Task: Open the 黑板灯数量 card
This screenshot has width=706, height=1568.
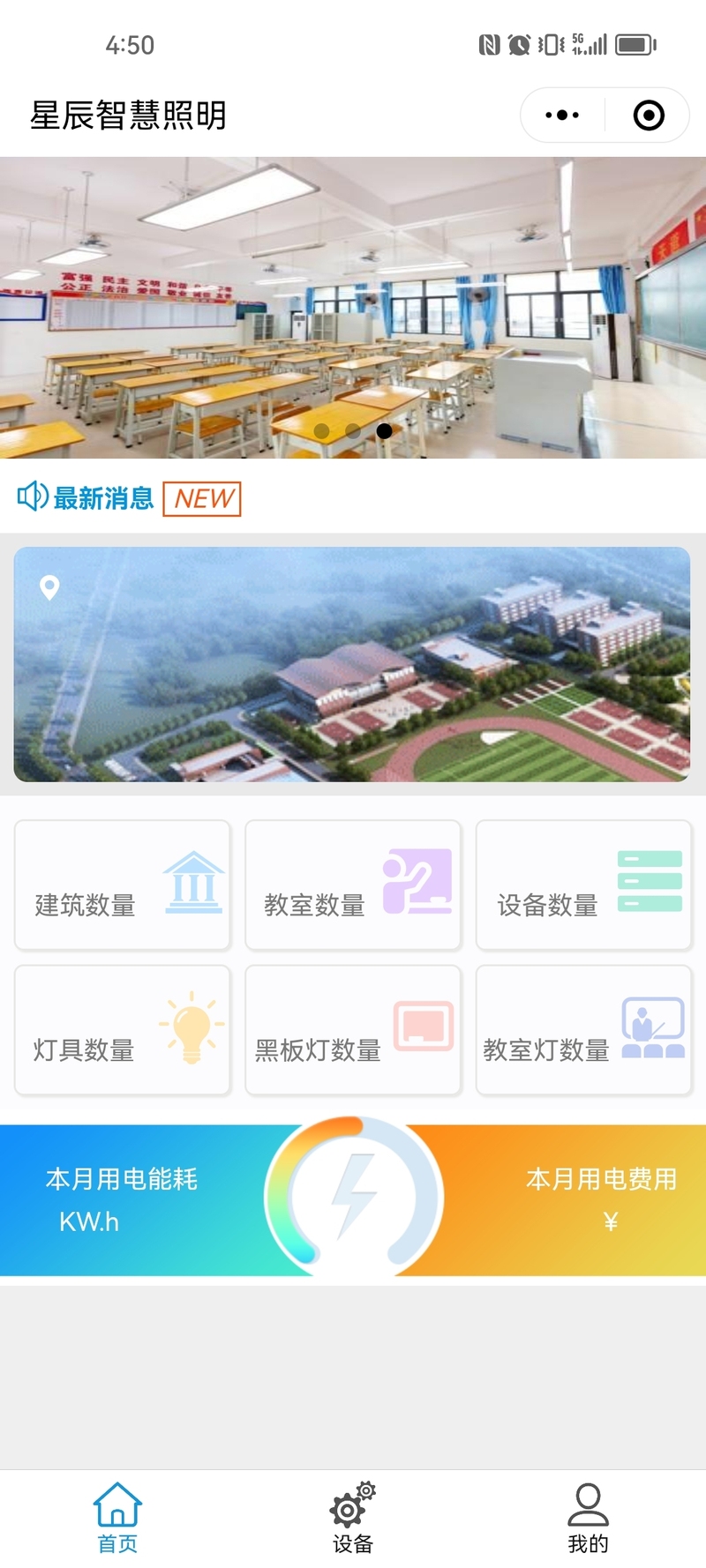Action: click(353, 1030)
